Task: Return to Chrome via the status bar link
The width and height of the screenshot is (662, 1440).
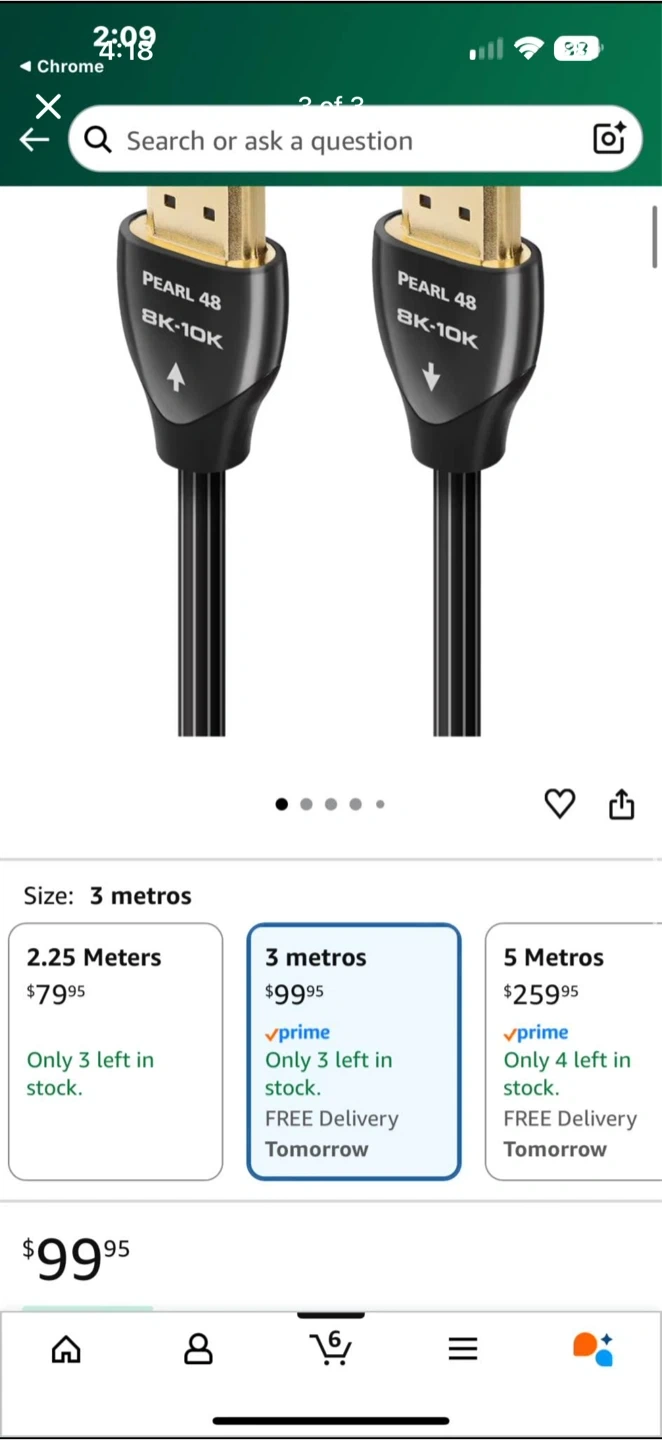Action: (x=62, y=67)
